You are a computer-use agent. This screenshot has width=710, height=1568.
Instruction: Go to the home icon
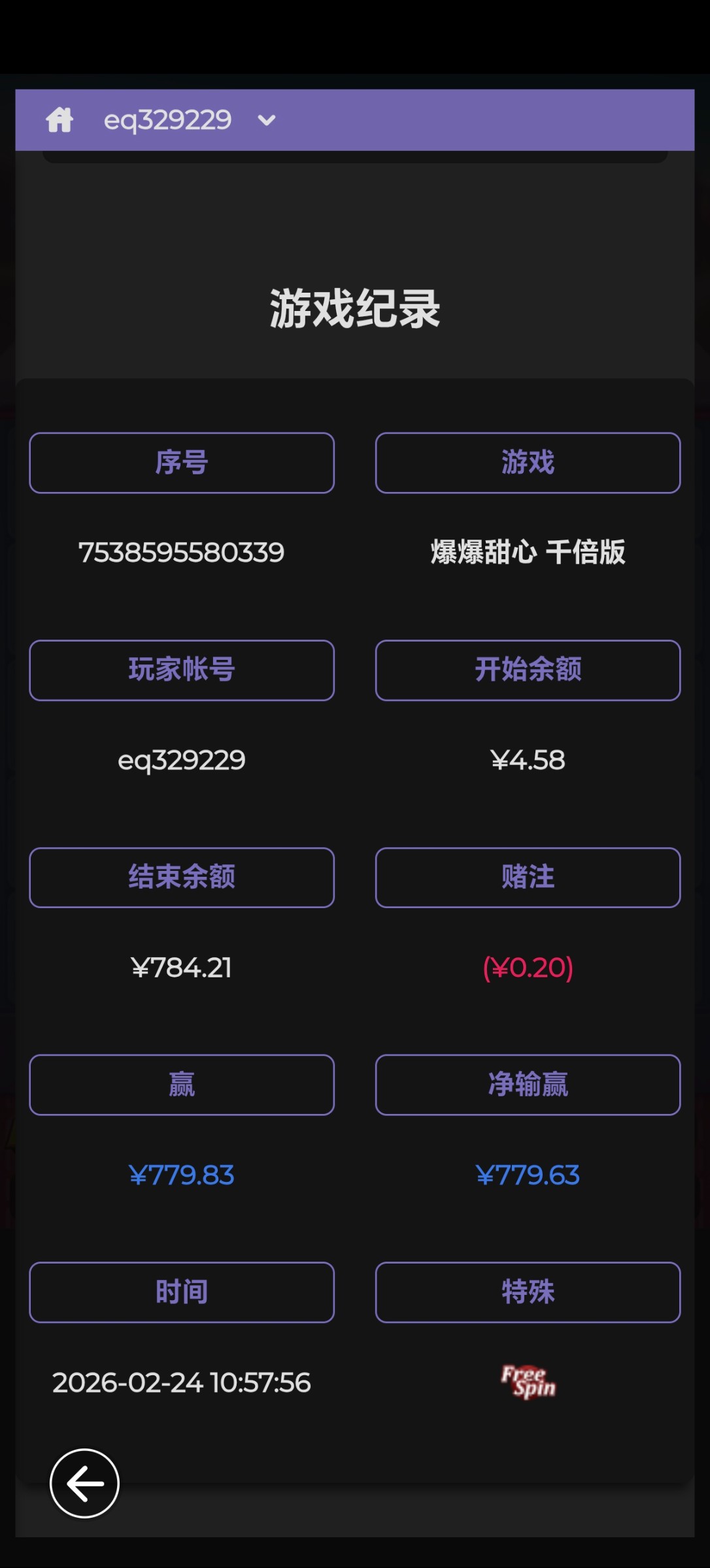pos(59,120)
